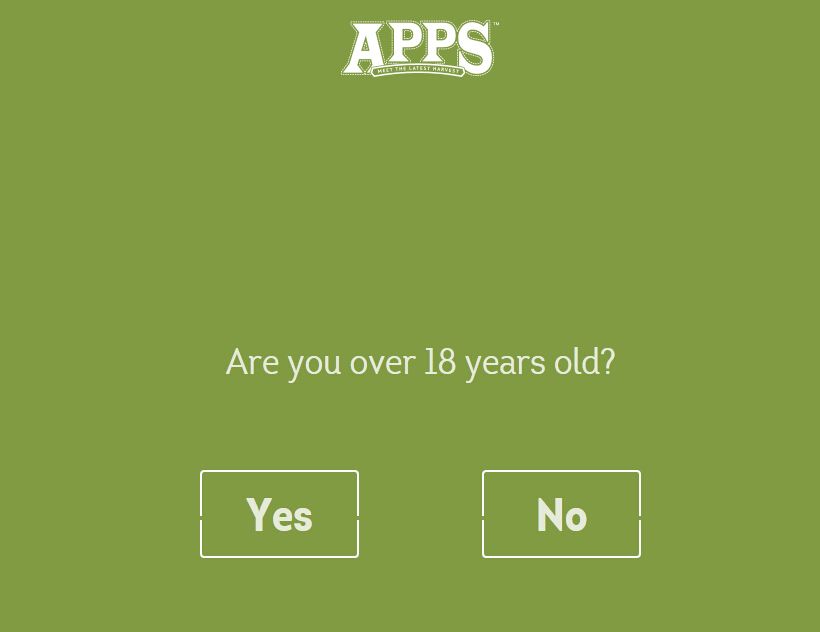The height and width of the screenshot is (632, 820).
Task: Select No for under 18
Action: point(561,514)
